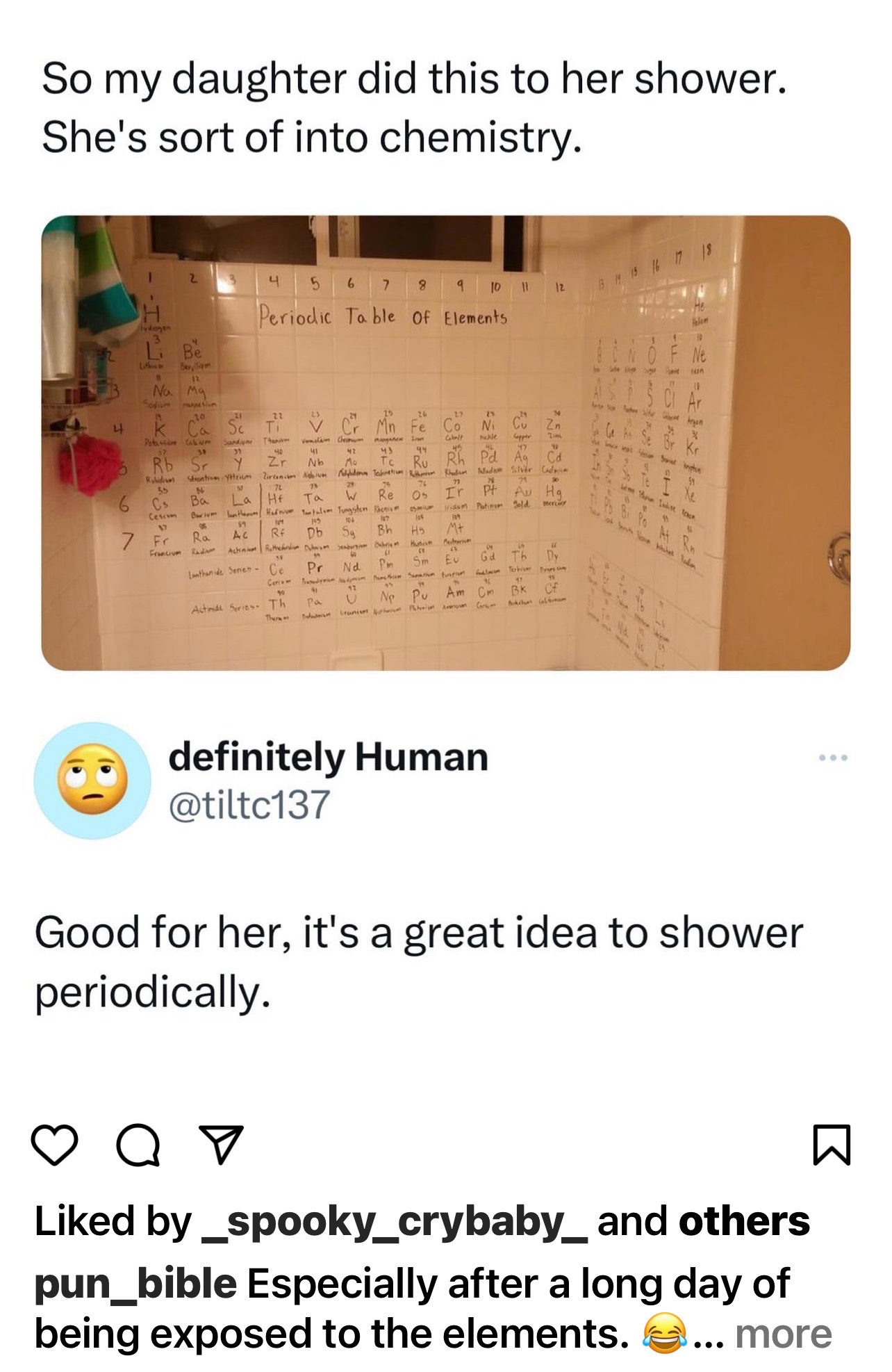Open pun_bible profile from the caption
The width and height of the screenshot is (892, 1372).
[135, 1284]
